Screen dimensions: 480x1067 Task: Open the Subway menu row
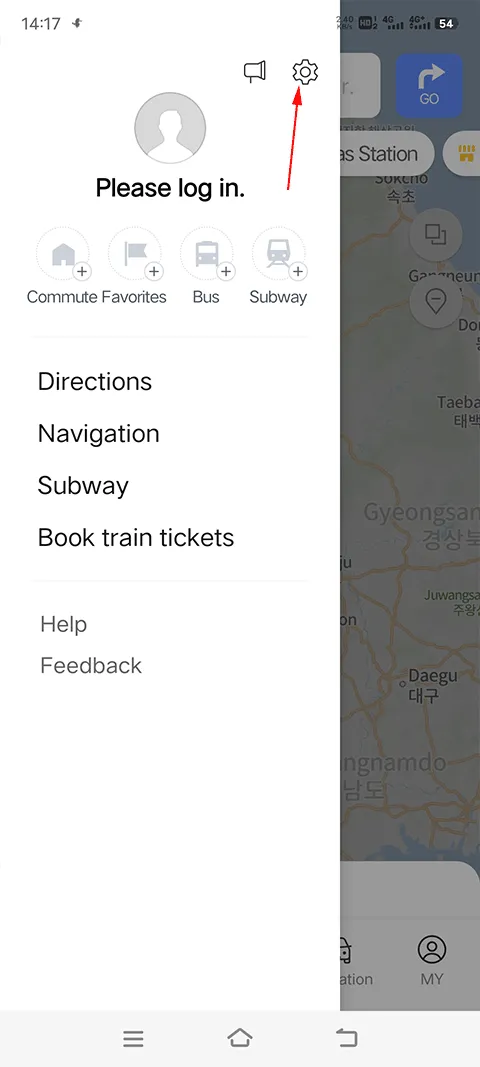83,485
